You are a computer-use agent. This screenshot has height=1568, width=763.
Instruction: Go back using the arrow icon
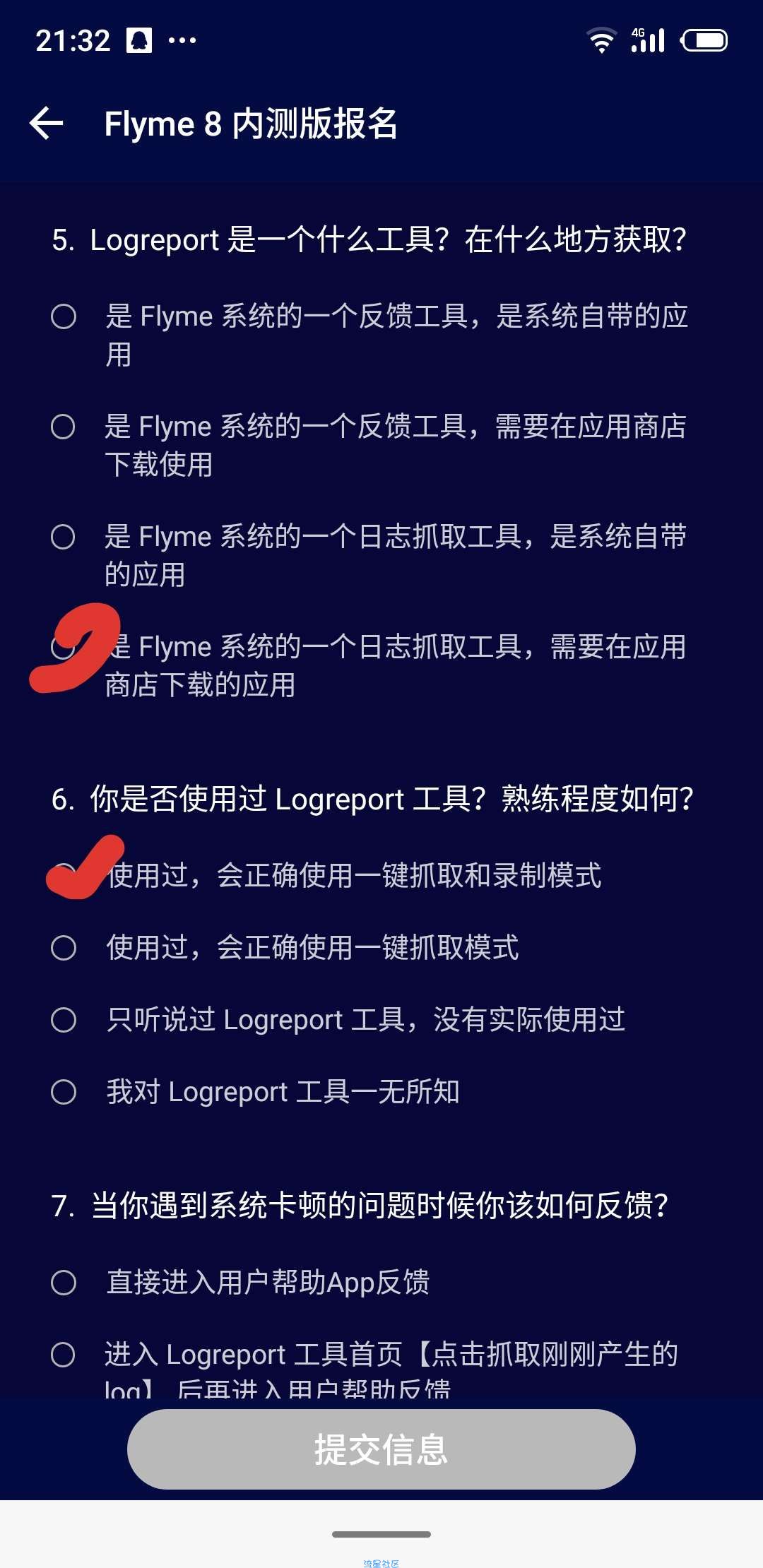coord(47,124)
